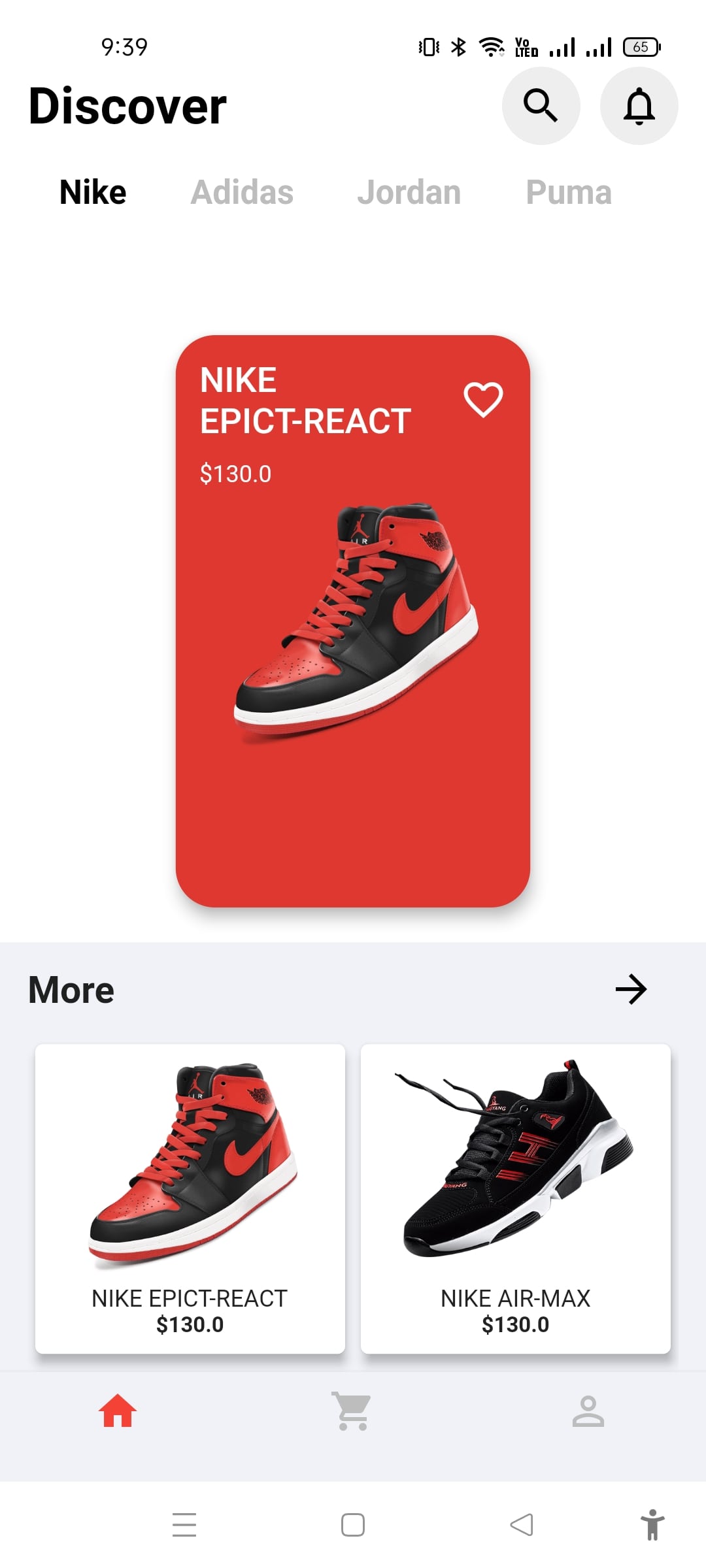Switch to the Puma tab
The height and width of the screenshot is (1568, 706).
point(568,193)
